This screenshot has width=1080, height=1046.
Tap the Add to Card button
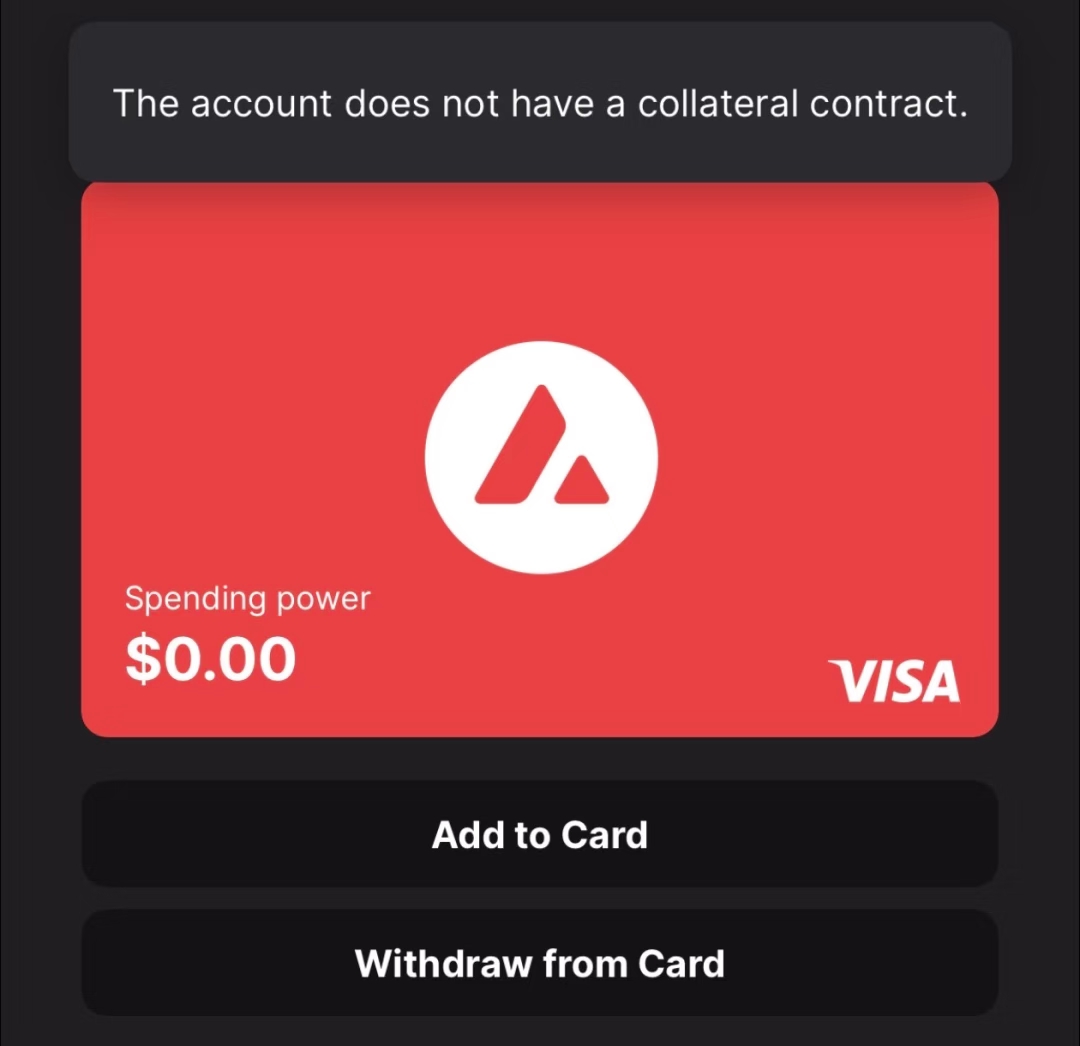click(x=539, y=834)
